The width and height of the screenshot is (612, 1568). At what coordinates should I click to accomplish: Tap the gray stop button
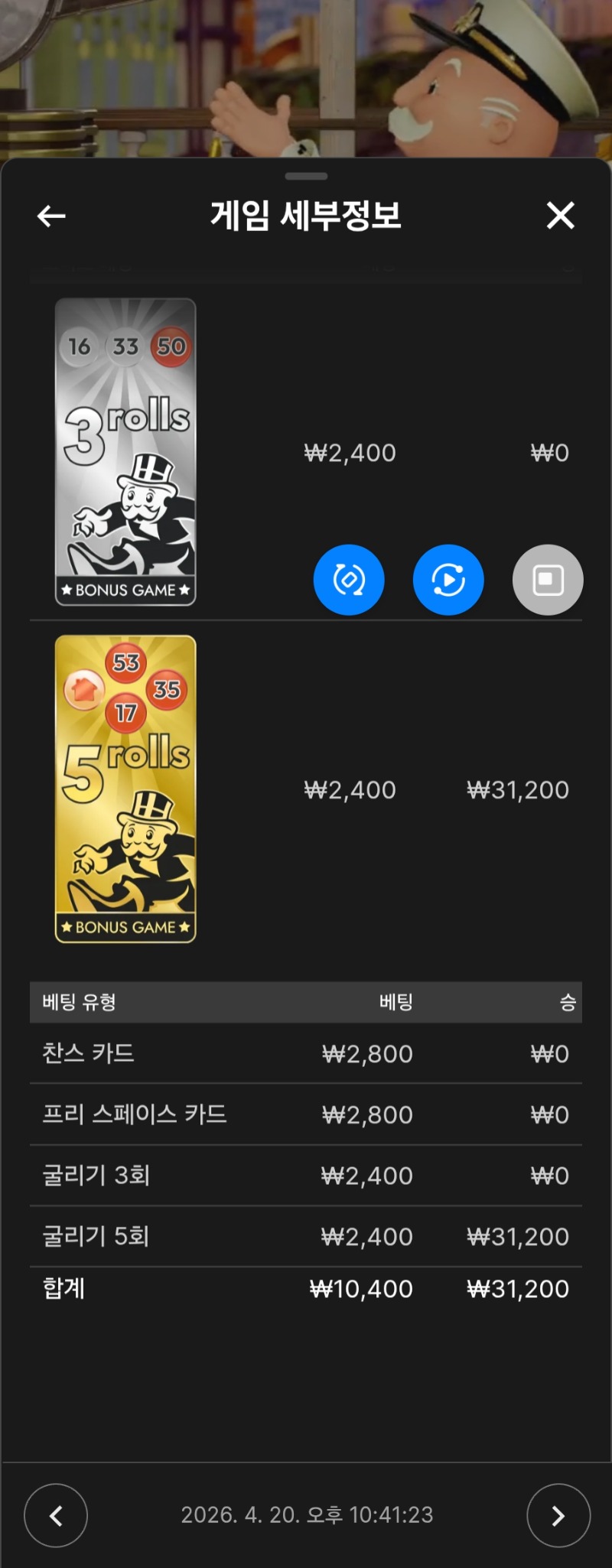click(548, 580)
